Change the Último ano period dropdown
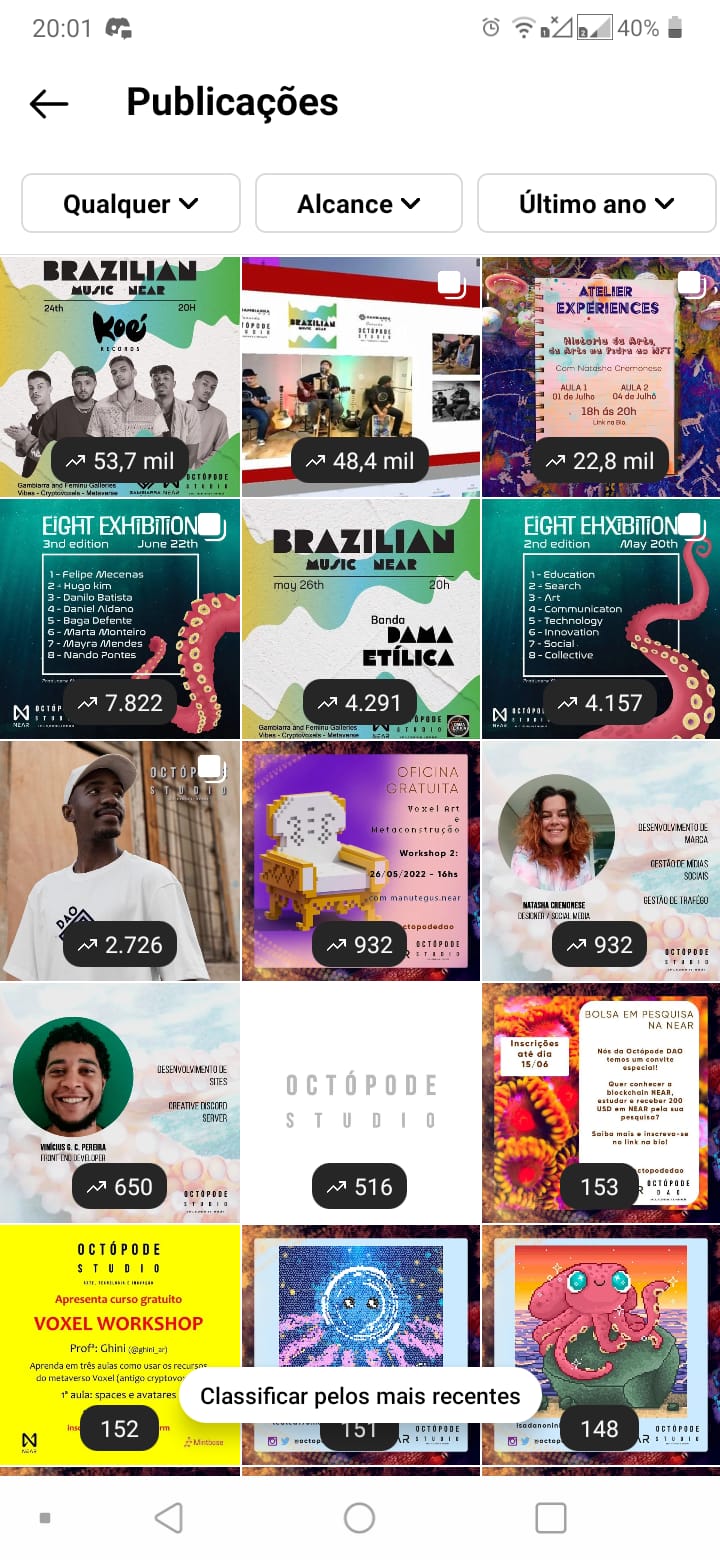Viewport: 720px width, 1560px height. (596, 204)
